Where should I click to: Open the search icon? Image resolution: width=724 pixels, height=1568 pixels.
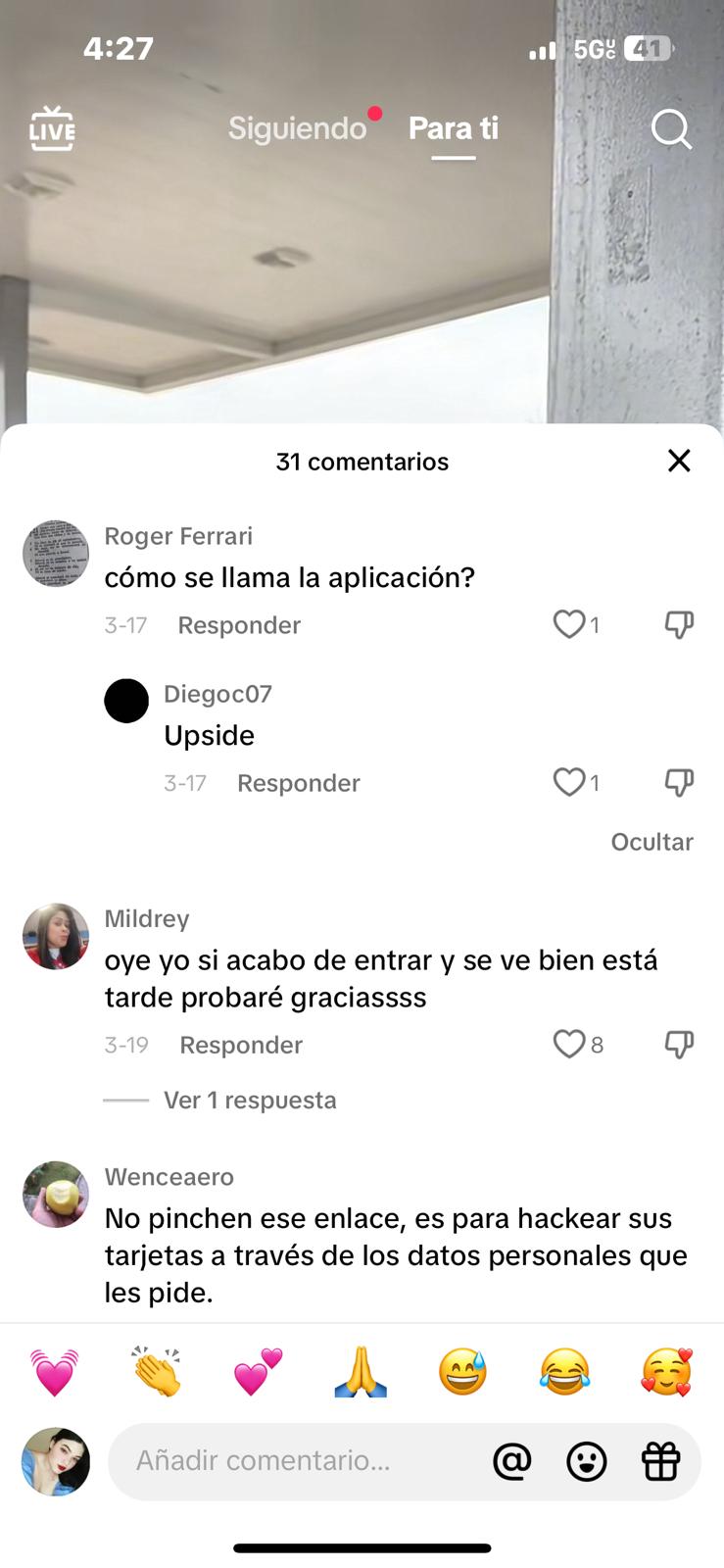click(671, 129)
